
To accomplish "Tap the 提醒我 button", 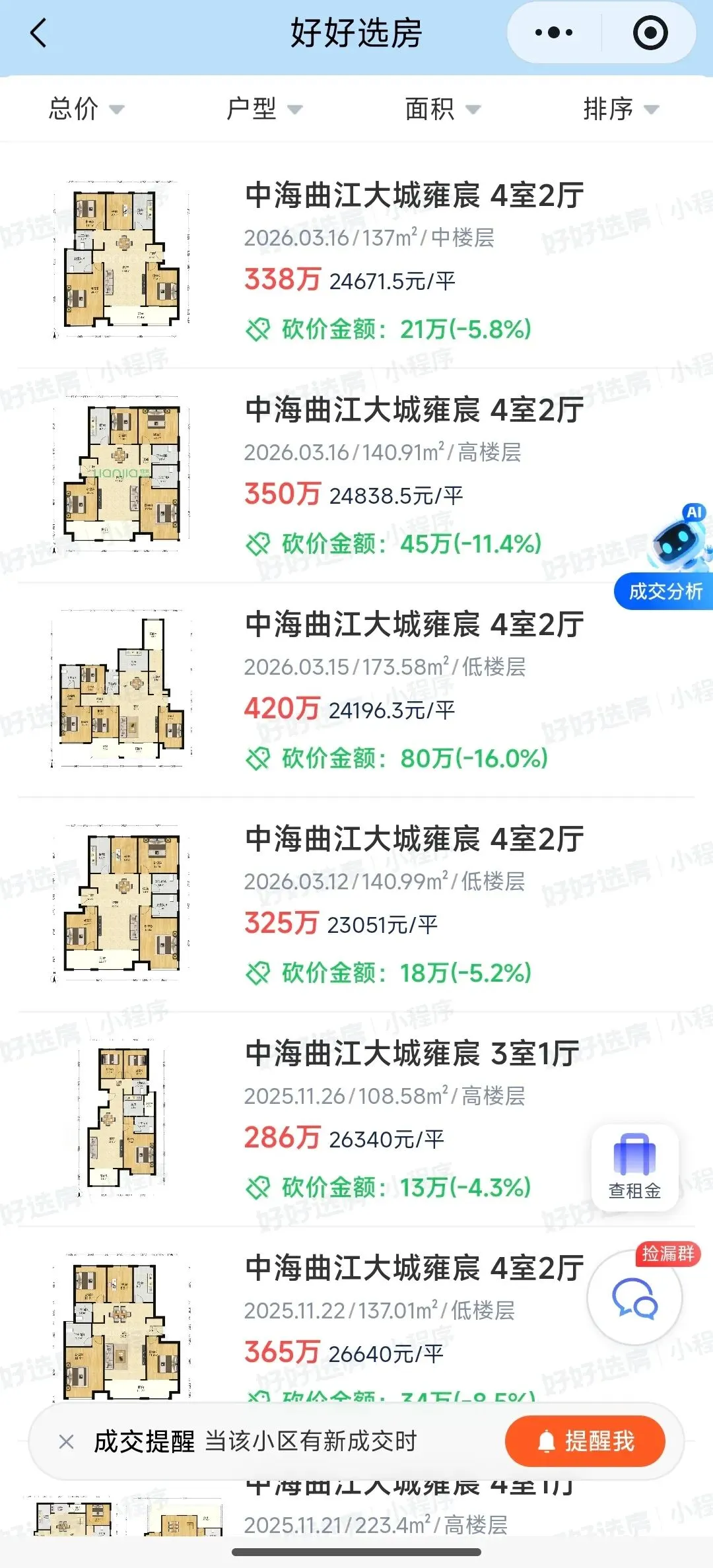I will pyautogui.click(x=585, y=1441).
